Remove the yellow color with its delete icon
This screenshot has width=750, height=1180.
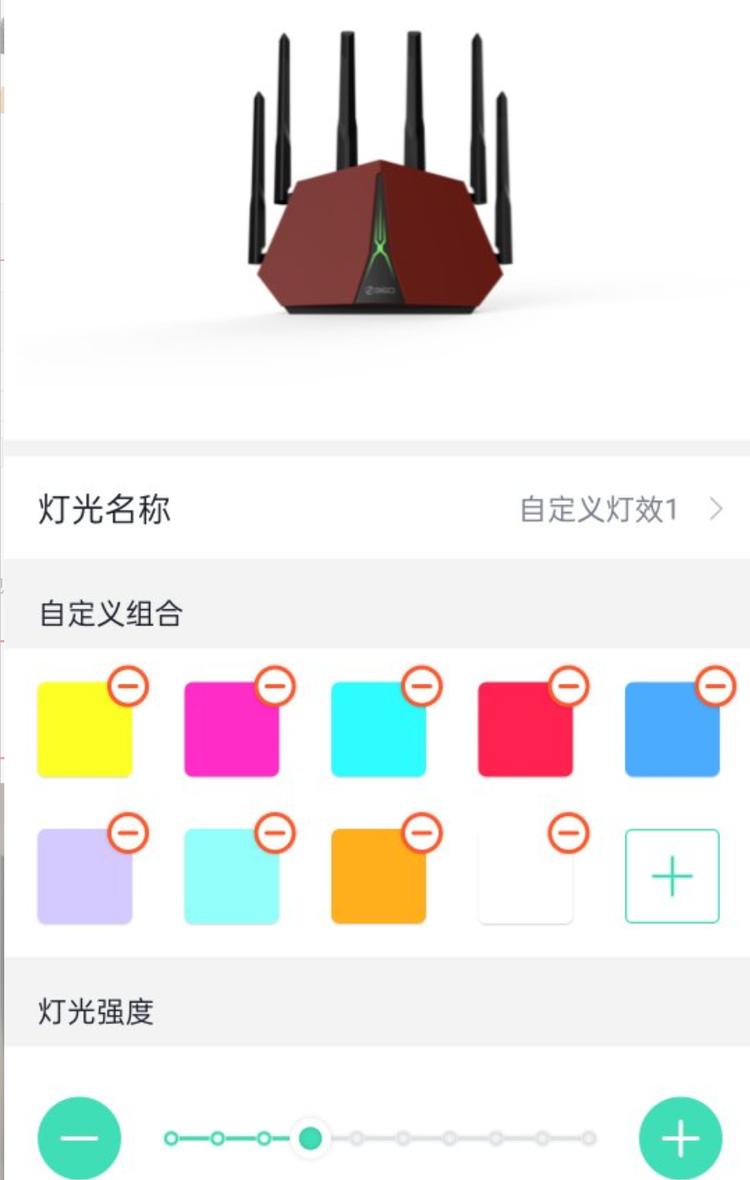[x=126, y=684]
